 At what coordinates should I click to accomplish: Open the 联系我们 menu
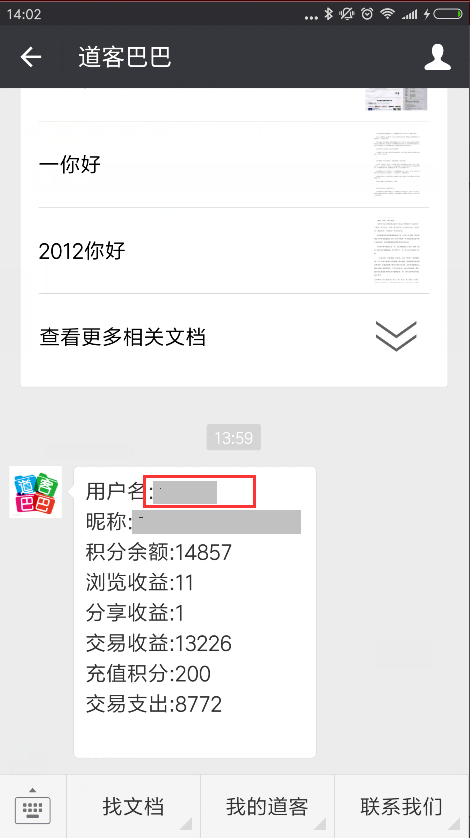(402, 806)
